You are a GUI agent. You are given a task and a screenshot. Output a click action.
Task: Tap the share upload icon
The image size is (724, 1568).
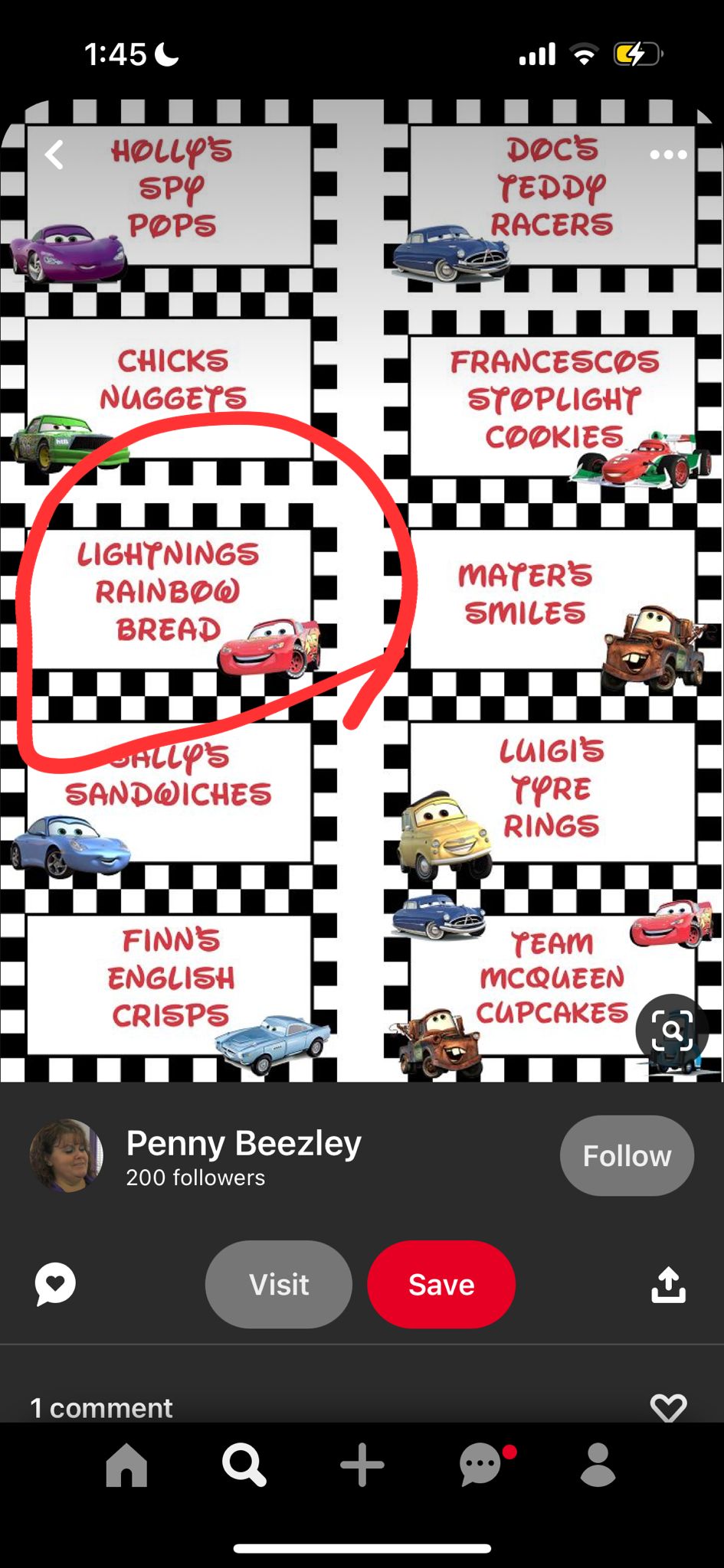click(x=668, y=1284)
